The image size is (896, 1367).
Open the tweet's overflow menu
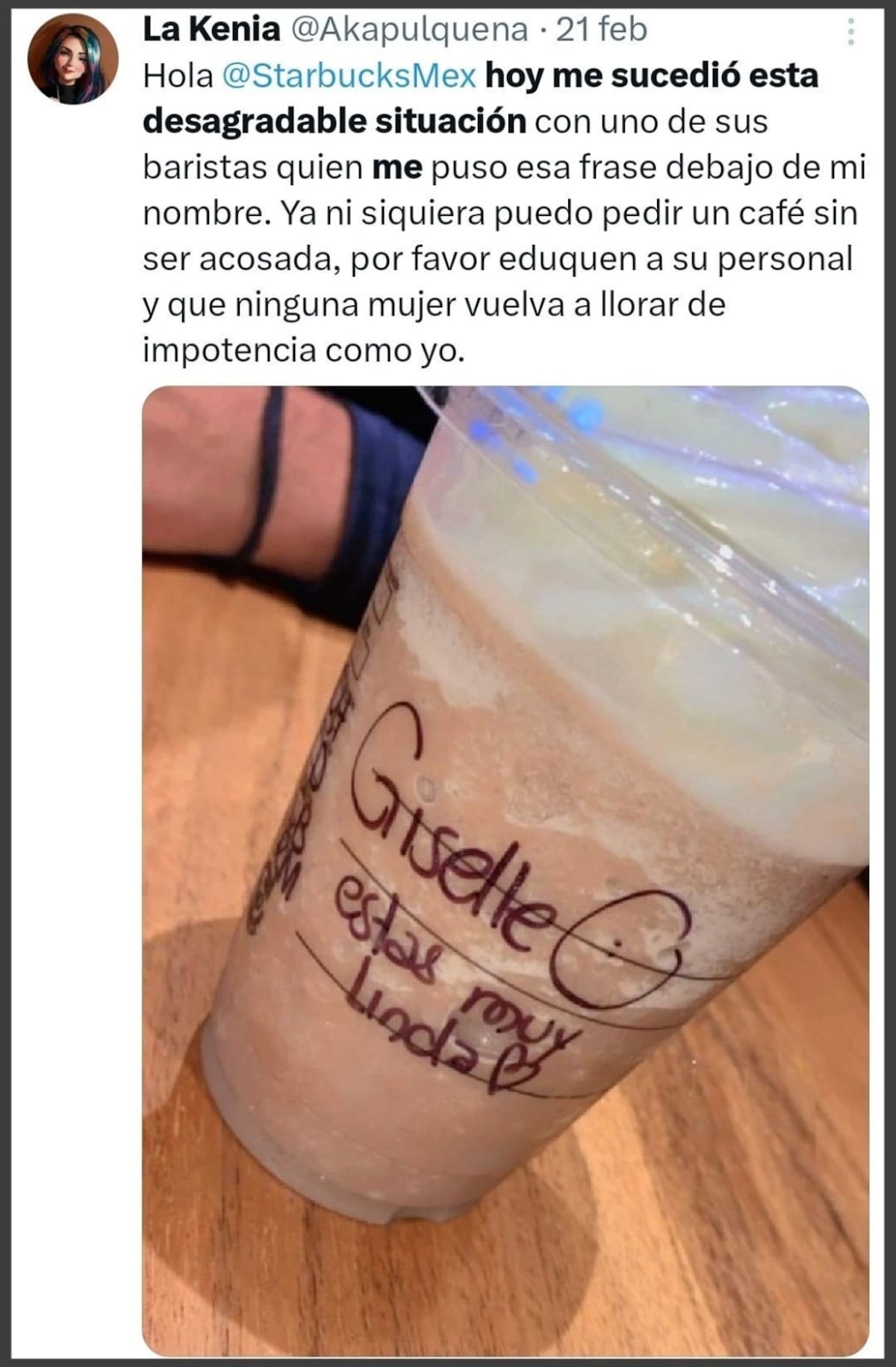[x=851, y=31]
